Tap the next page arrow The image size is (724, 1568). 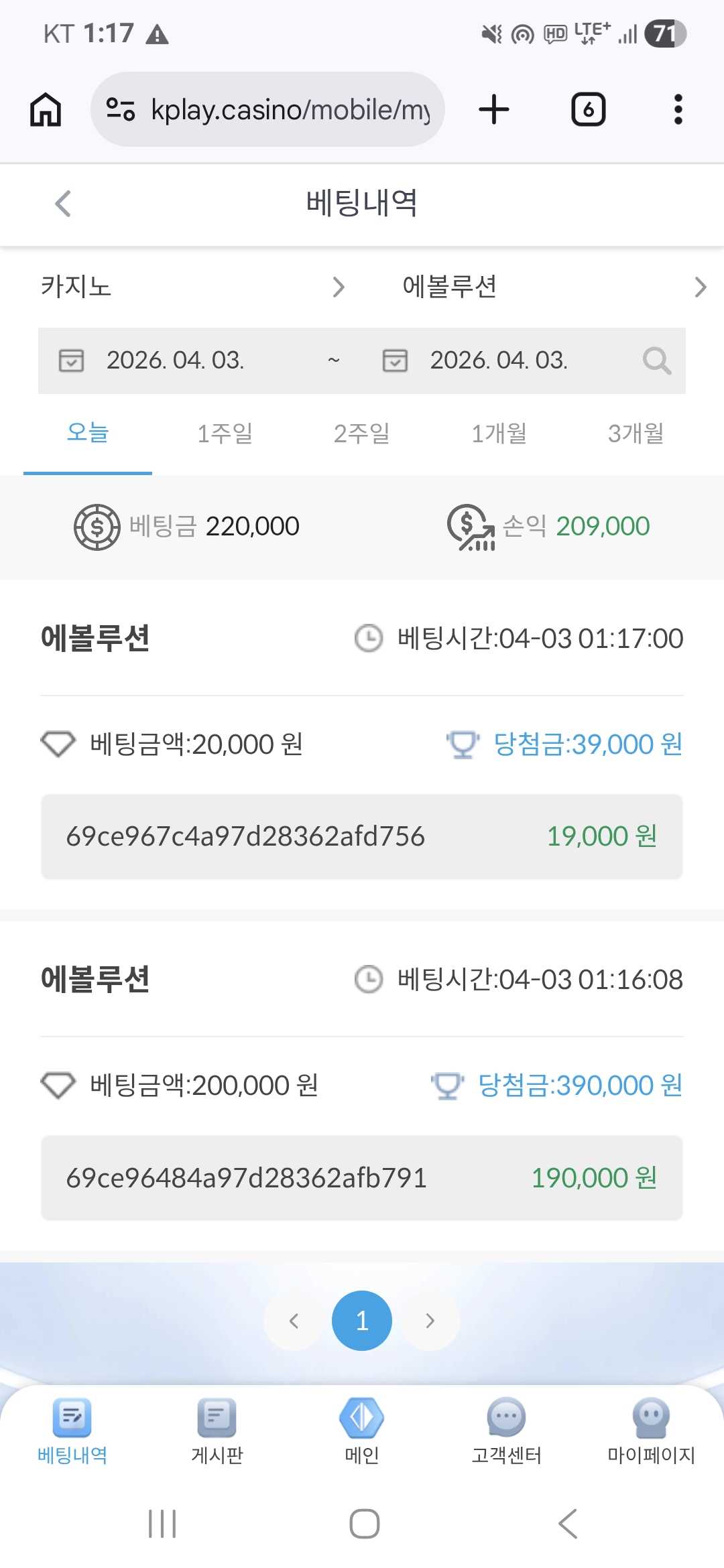click(x=430, y=1321)
